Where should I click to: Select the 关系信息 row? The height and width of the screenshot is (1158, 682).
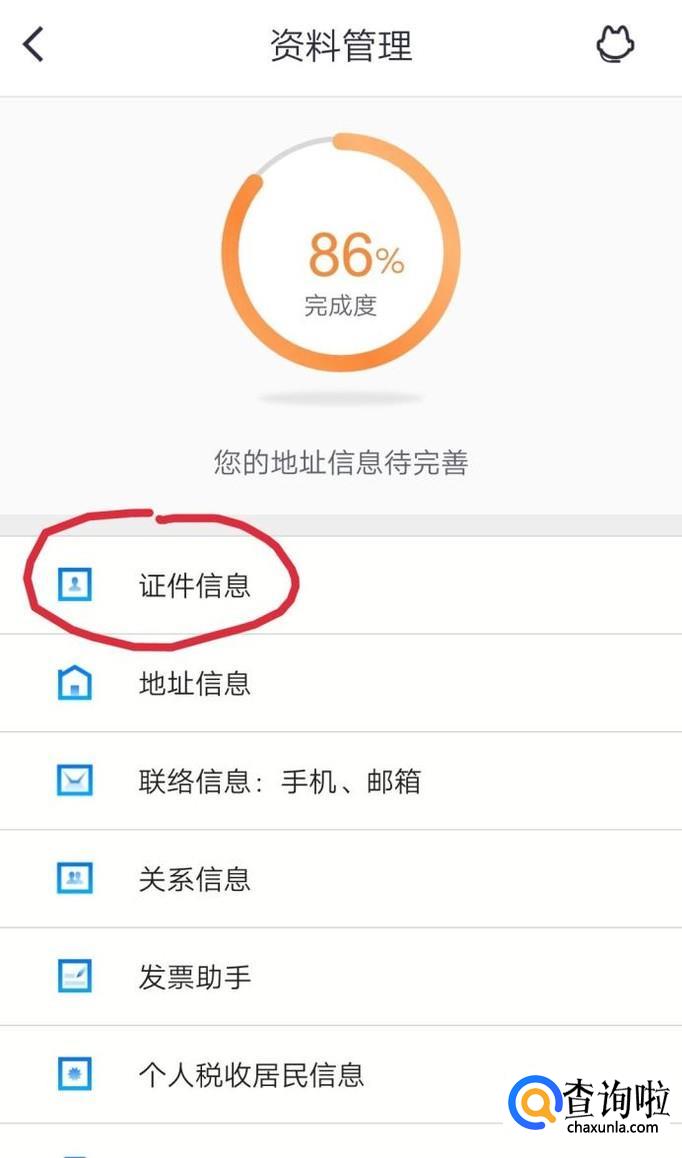point(195,879)
